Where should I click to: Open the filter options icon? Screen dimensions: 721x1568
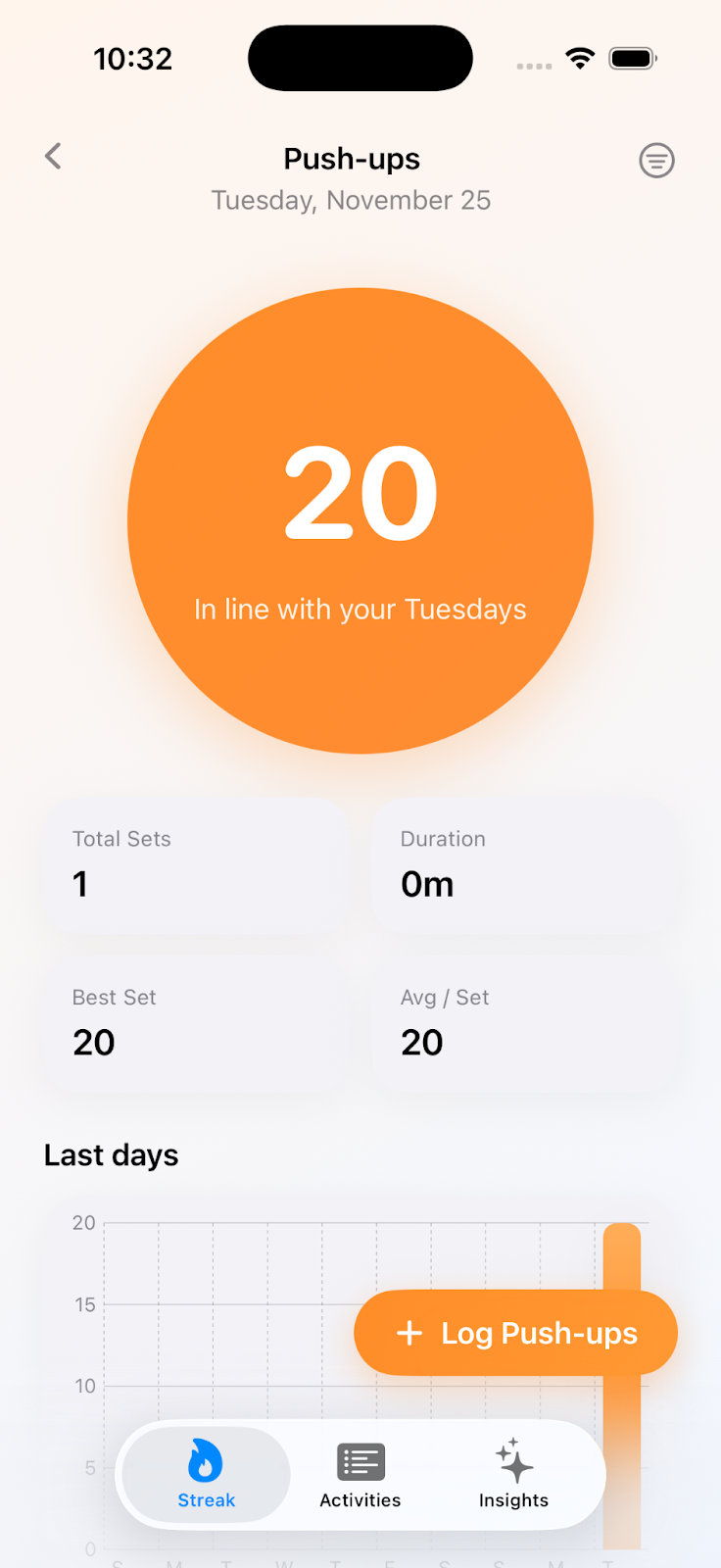[x=656, y=160]
